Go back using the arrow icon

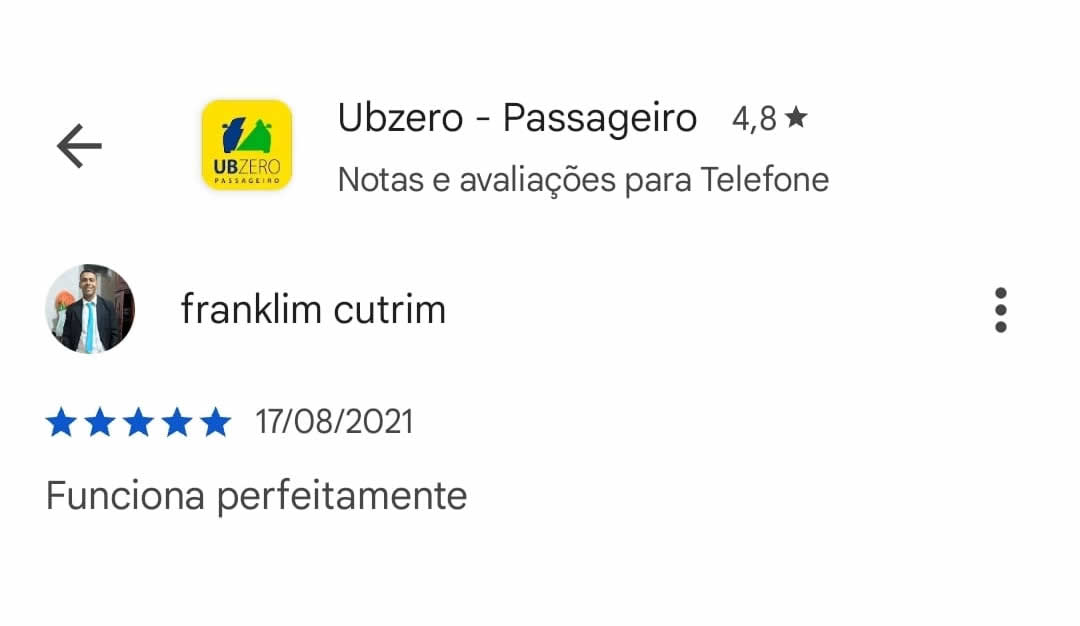(x=79, y=147)
